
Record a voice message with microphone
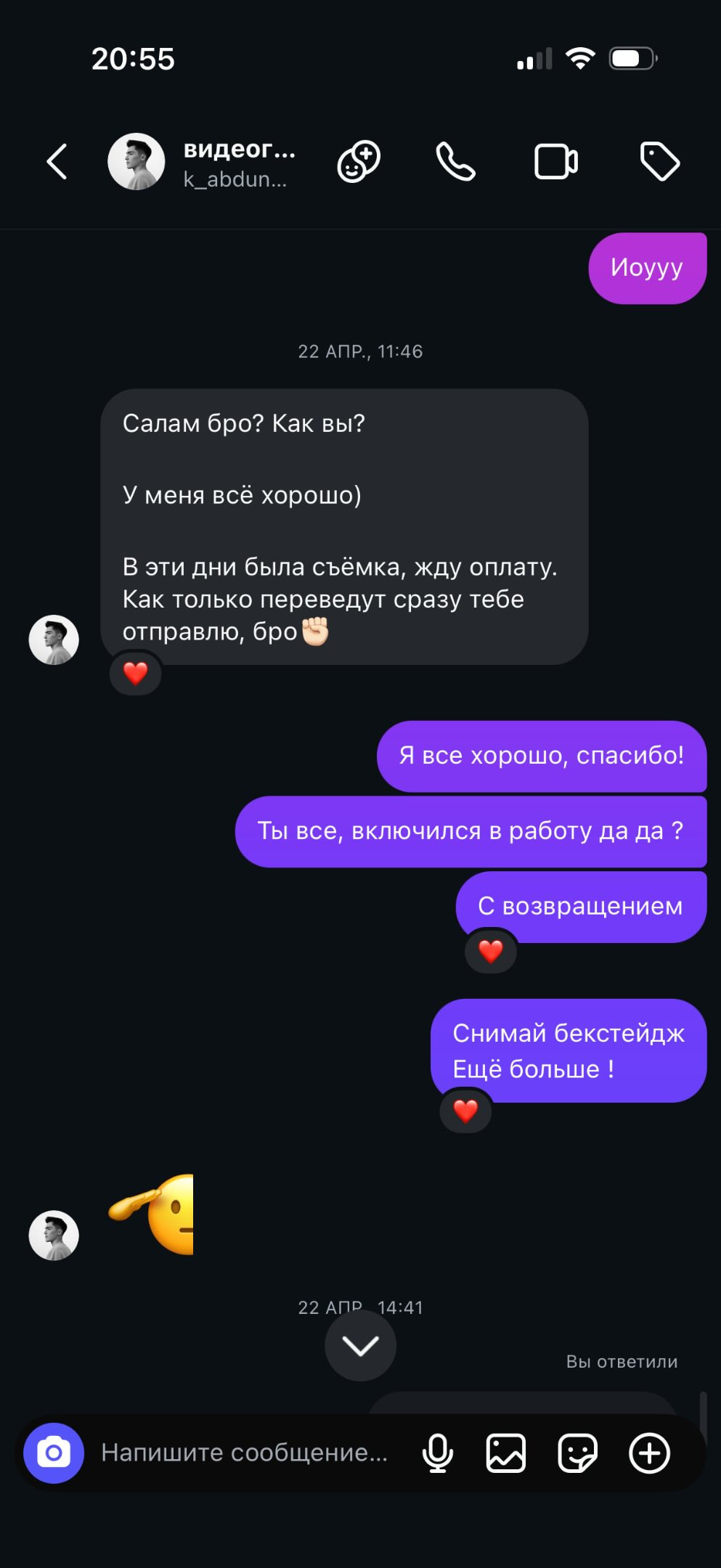(438, 1453)
